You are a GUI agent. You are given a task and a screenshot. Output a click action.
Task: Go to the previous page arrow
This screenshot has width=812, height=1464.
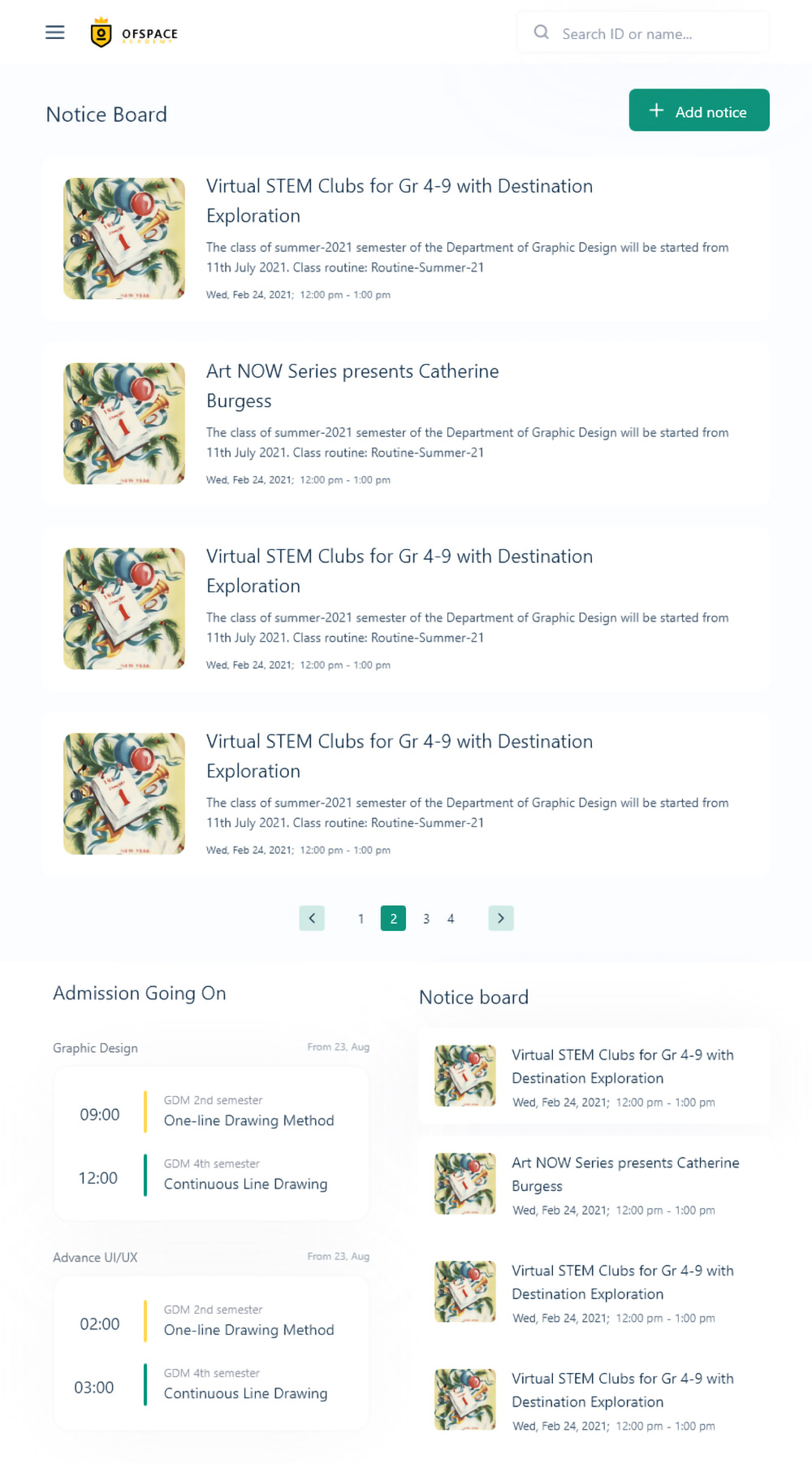click(312, 918)
